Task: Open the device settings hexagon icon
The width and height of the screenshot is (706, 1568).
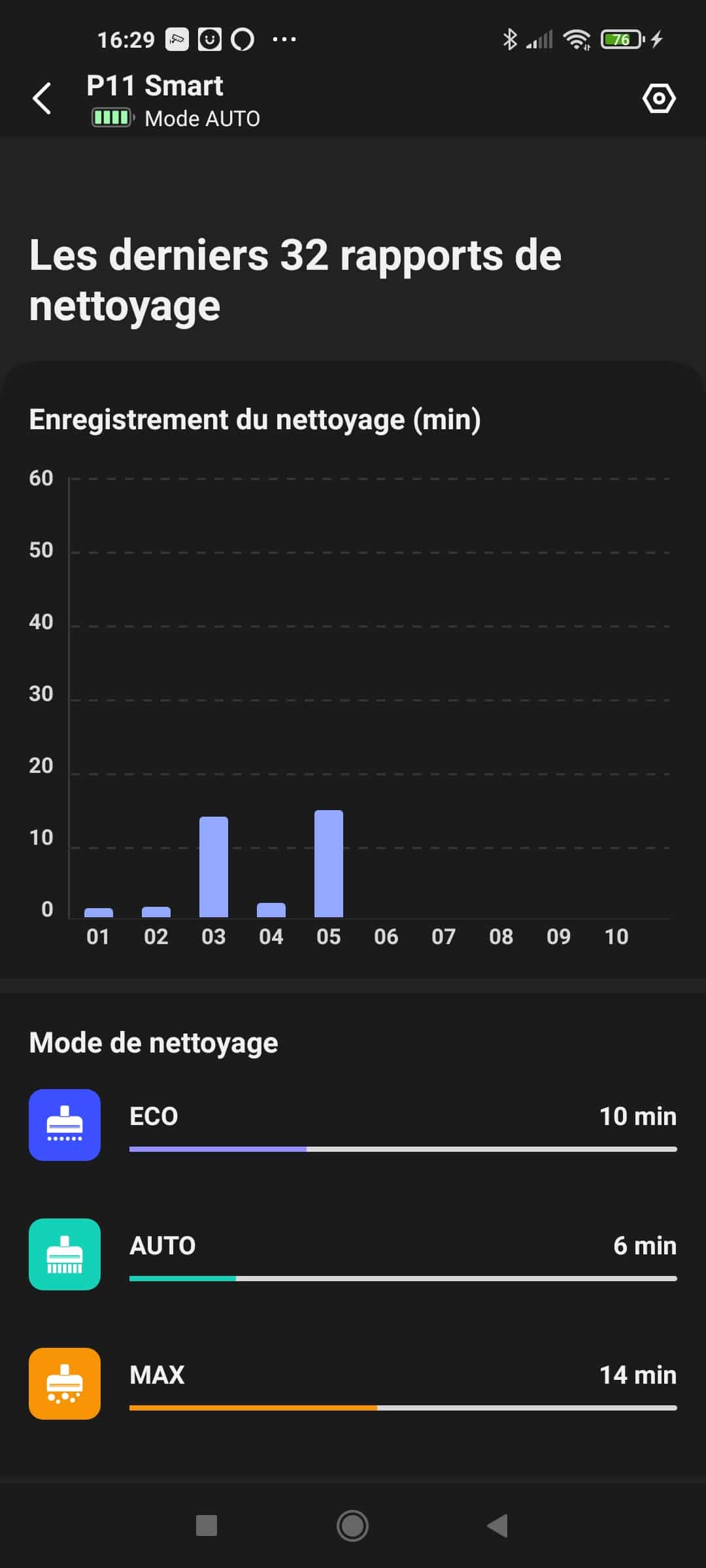Action: tap(658, 99)
